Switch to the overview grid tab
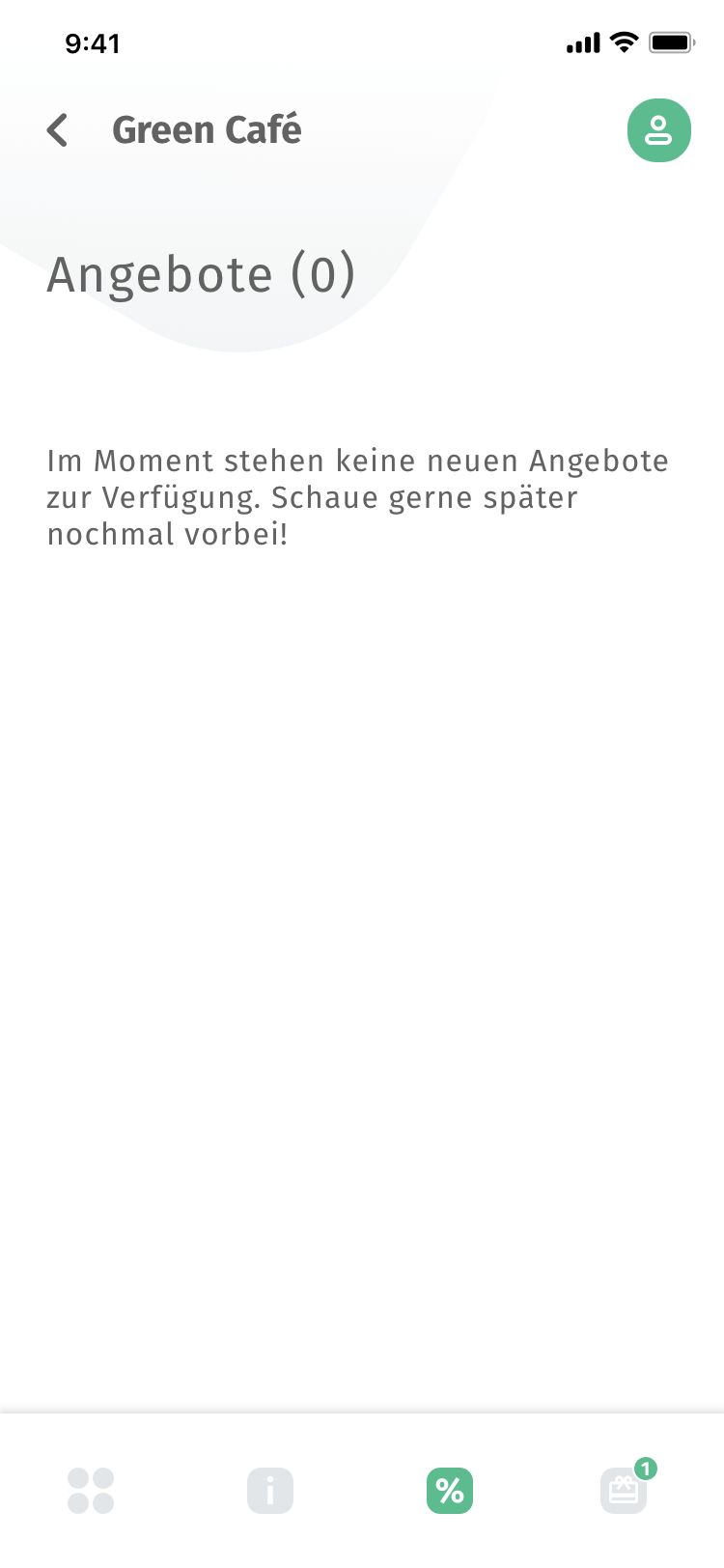724x1568 pixels. [x=91, y=1491]
